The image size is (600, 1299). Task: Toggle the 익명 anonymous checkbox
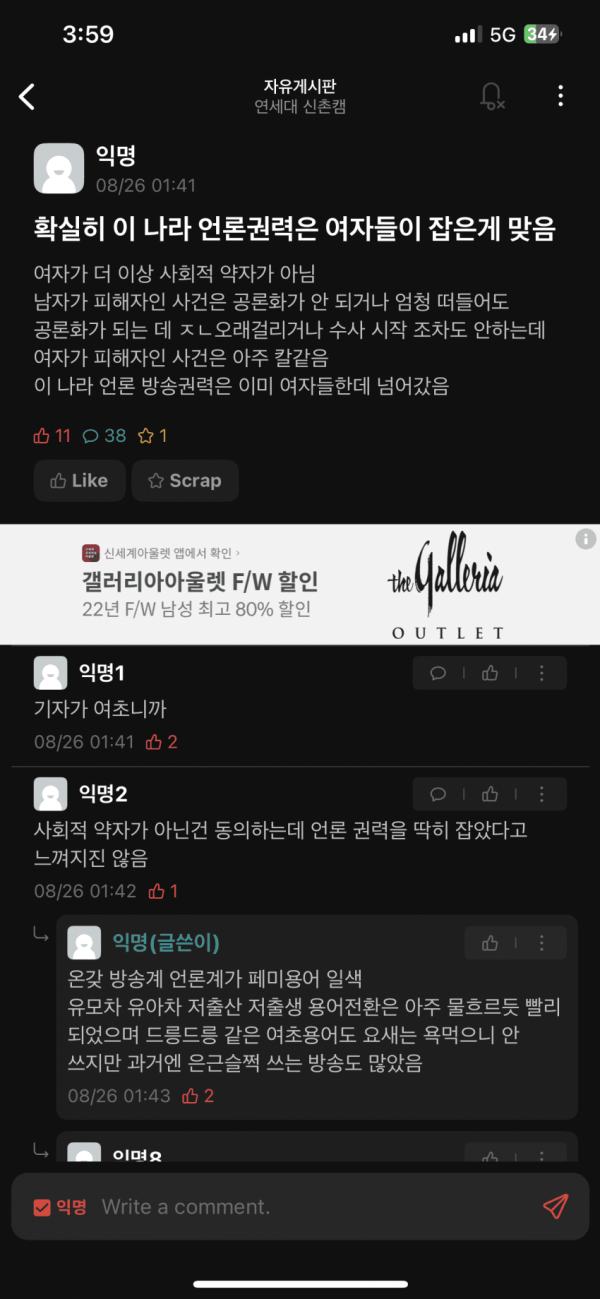pyautogui.click(x=42, y=1207)
